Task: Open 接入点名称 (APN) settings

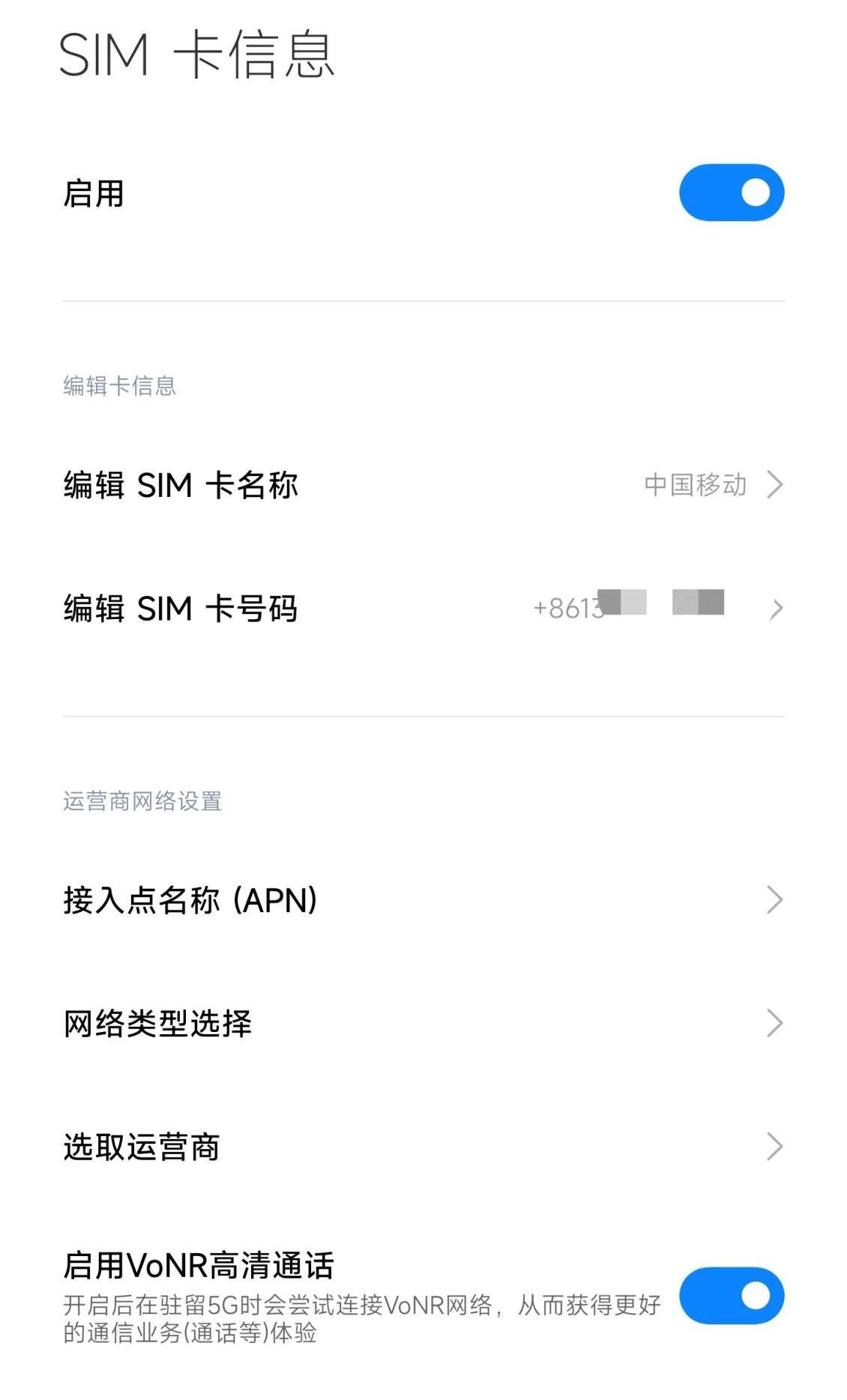Action: 423,899
